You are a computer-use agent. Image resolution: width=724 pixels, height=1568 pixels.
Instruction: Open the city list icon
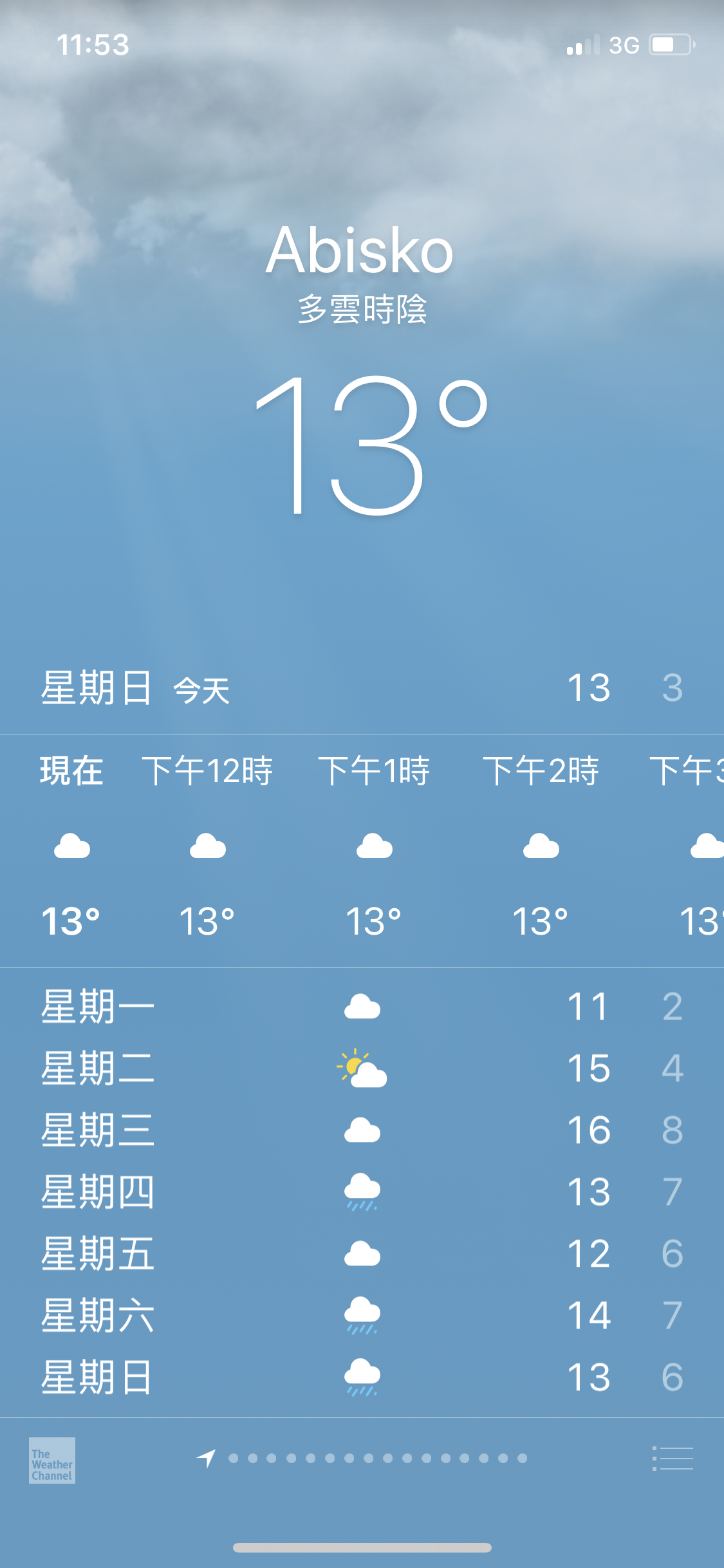pos(673,1459)
